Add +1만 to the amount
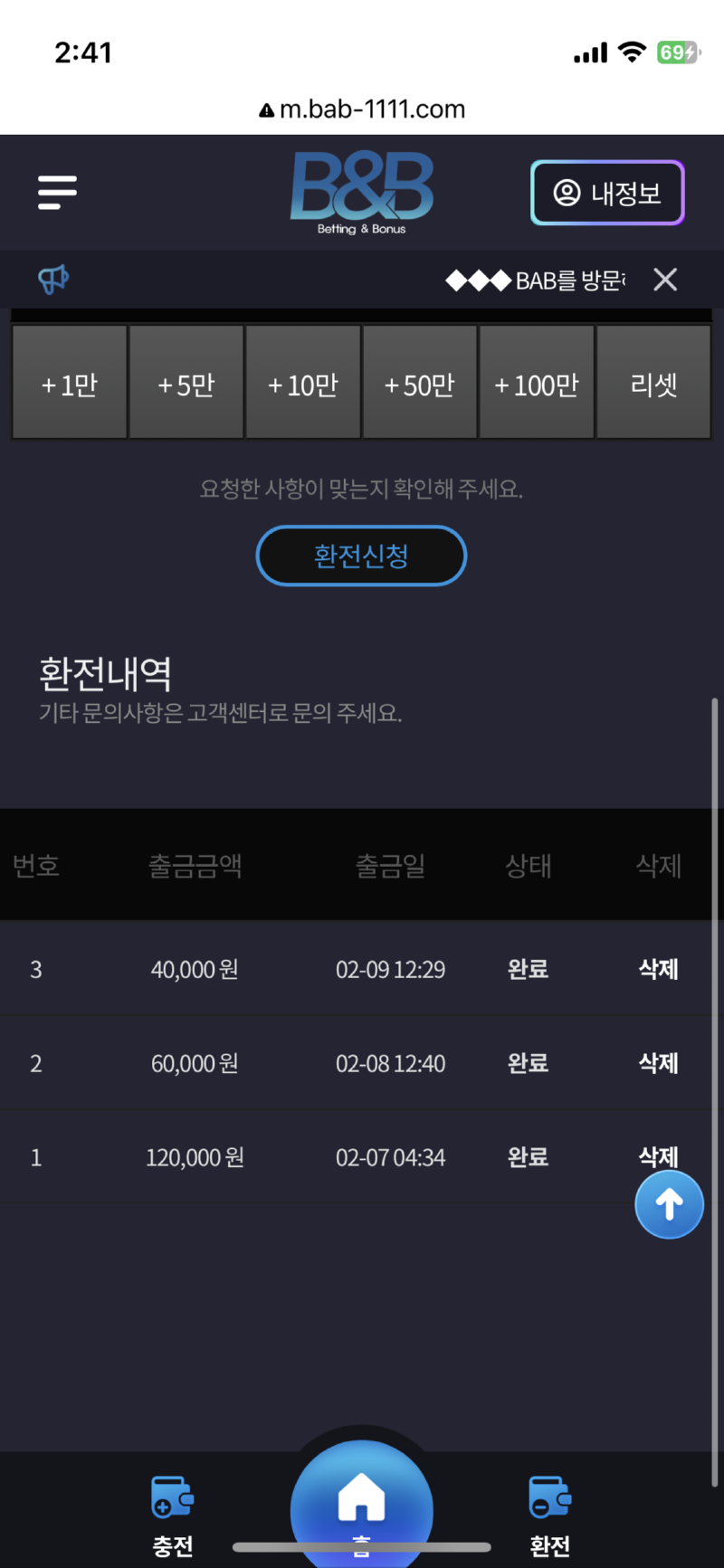Screen dimensions: 724x1568 pyautogui.click(x=70, y=384)
